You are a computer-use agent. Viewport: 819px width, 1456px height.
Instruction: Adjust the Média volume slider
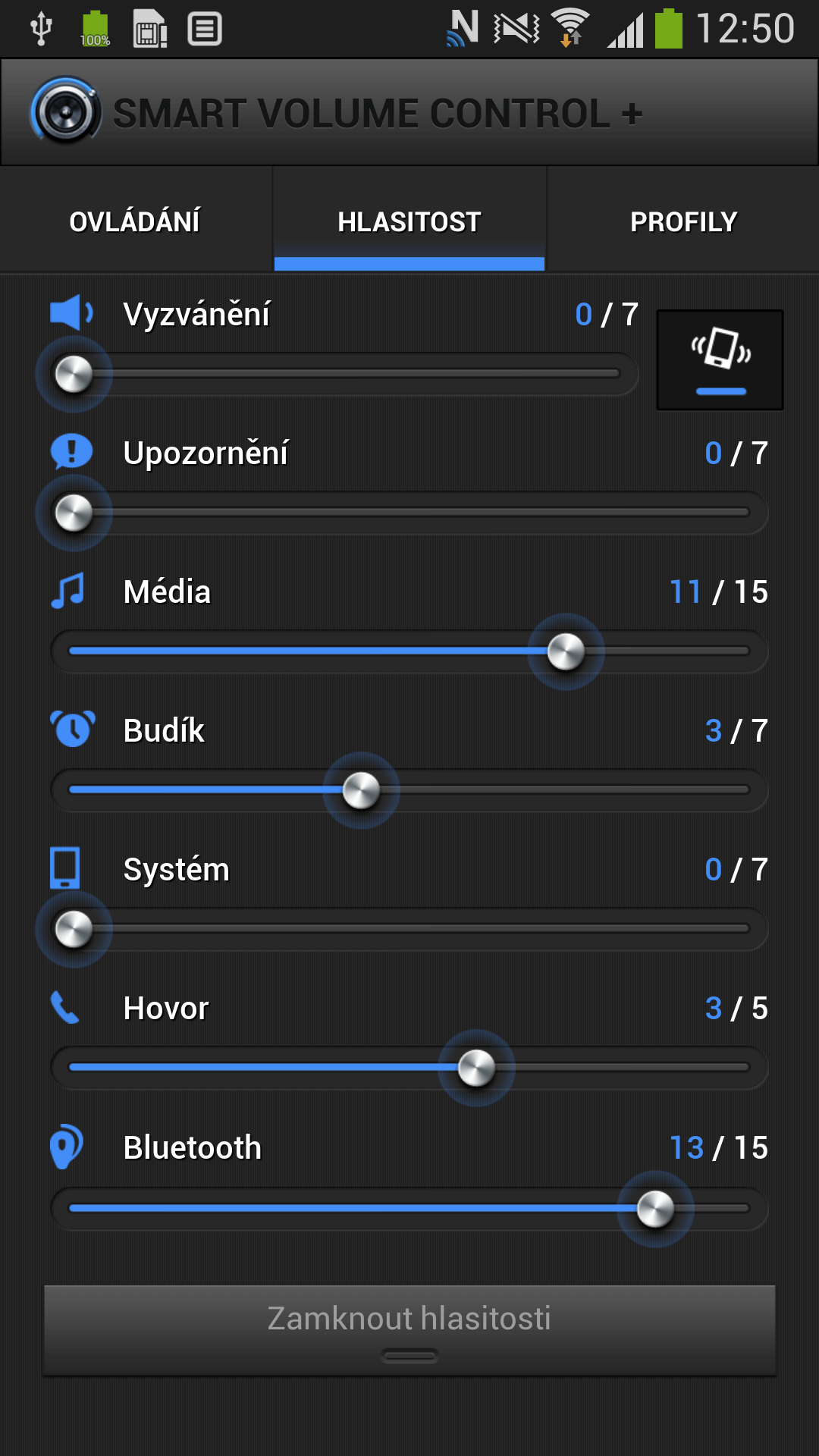pos(409,651)
